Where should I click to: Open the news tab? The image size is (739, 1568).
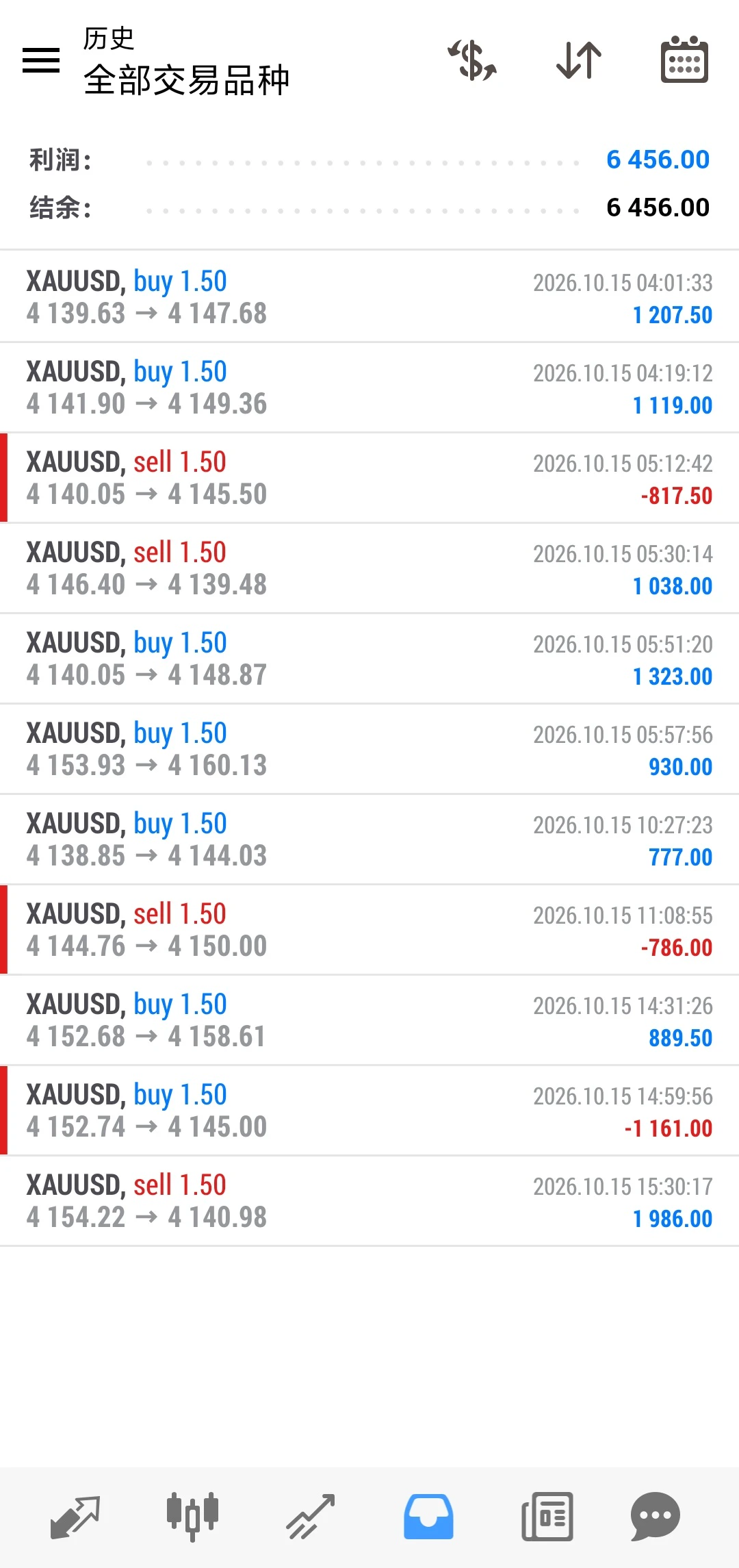click(x=547, y=1517)
